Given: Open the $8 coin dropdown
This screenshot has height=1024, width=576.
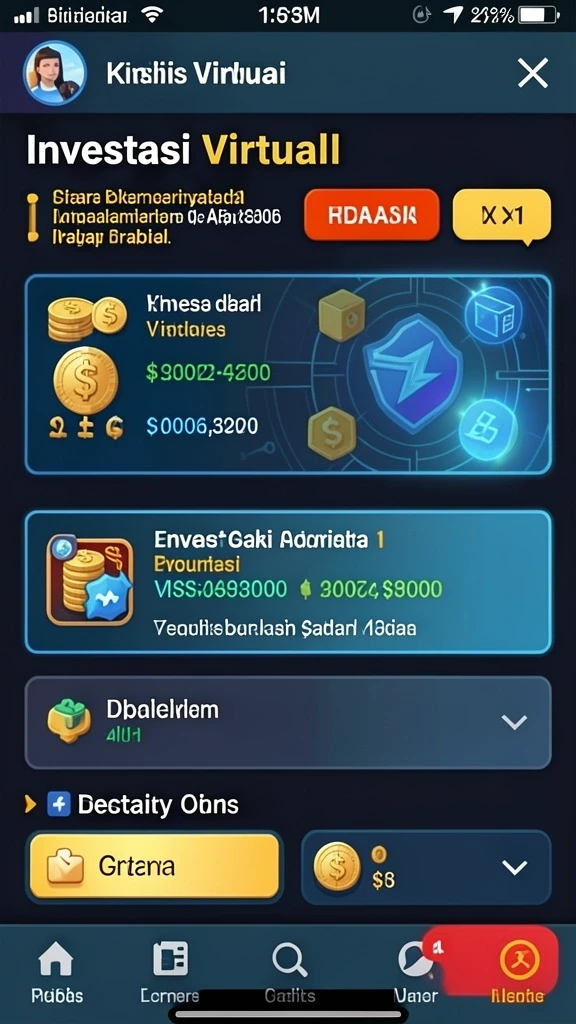Looking at the screenshot, I should (426, 867).
